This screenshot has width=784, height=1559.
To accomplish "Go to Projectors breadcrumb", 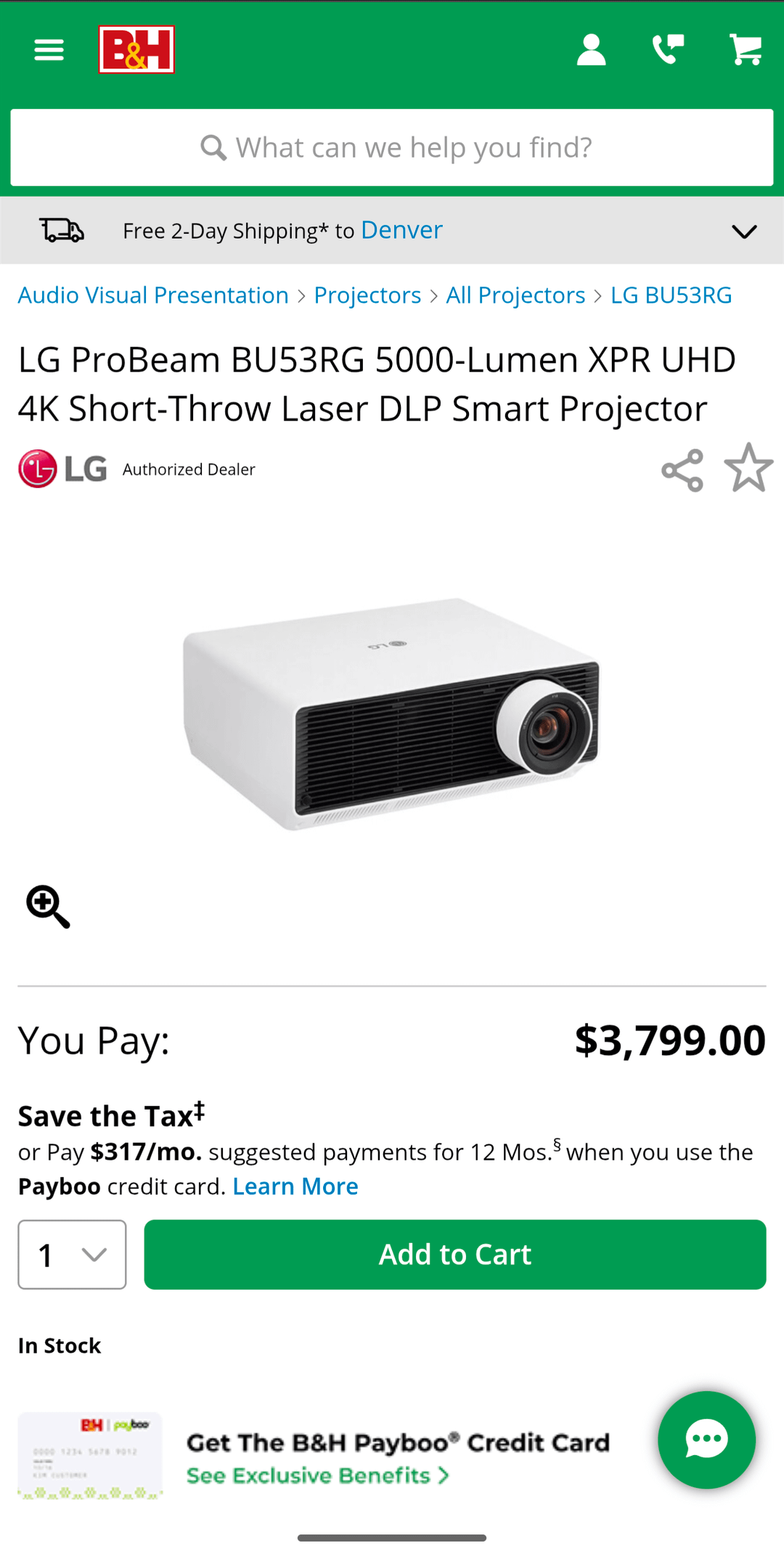I will click(x=367, y=296).
